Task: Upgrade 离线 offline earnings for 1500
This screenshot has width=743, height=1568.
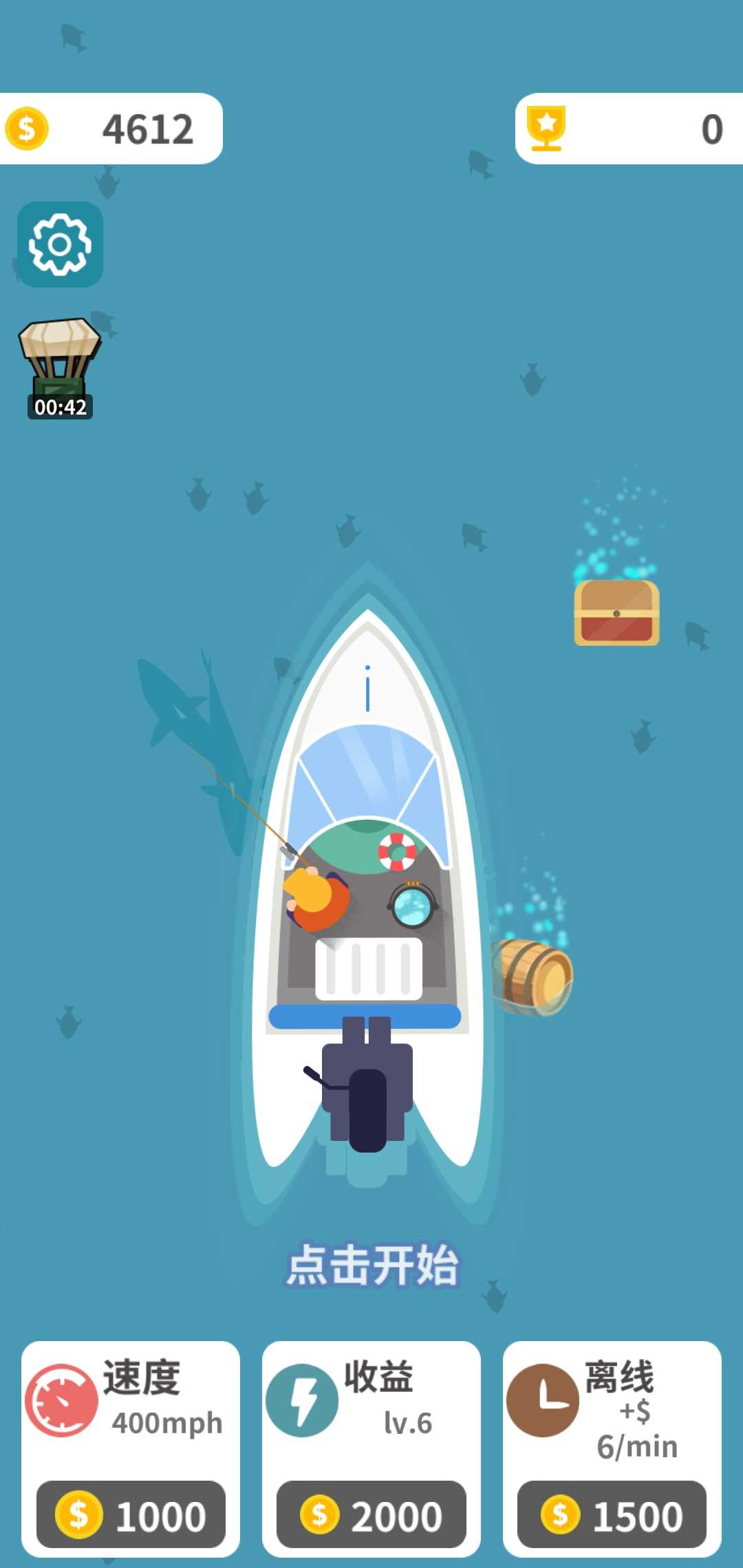Action: pyautogui.click(x=612, y=1515)
